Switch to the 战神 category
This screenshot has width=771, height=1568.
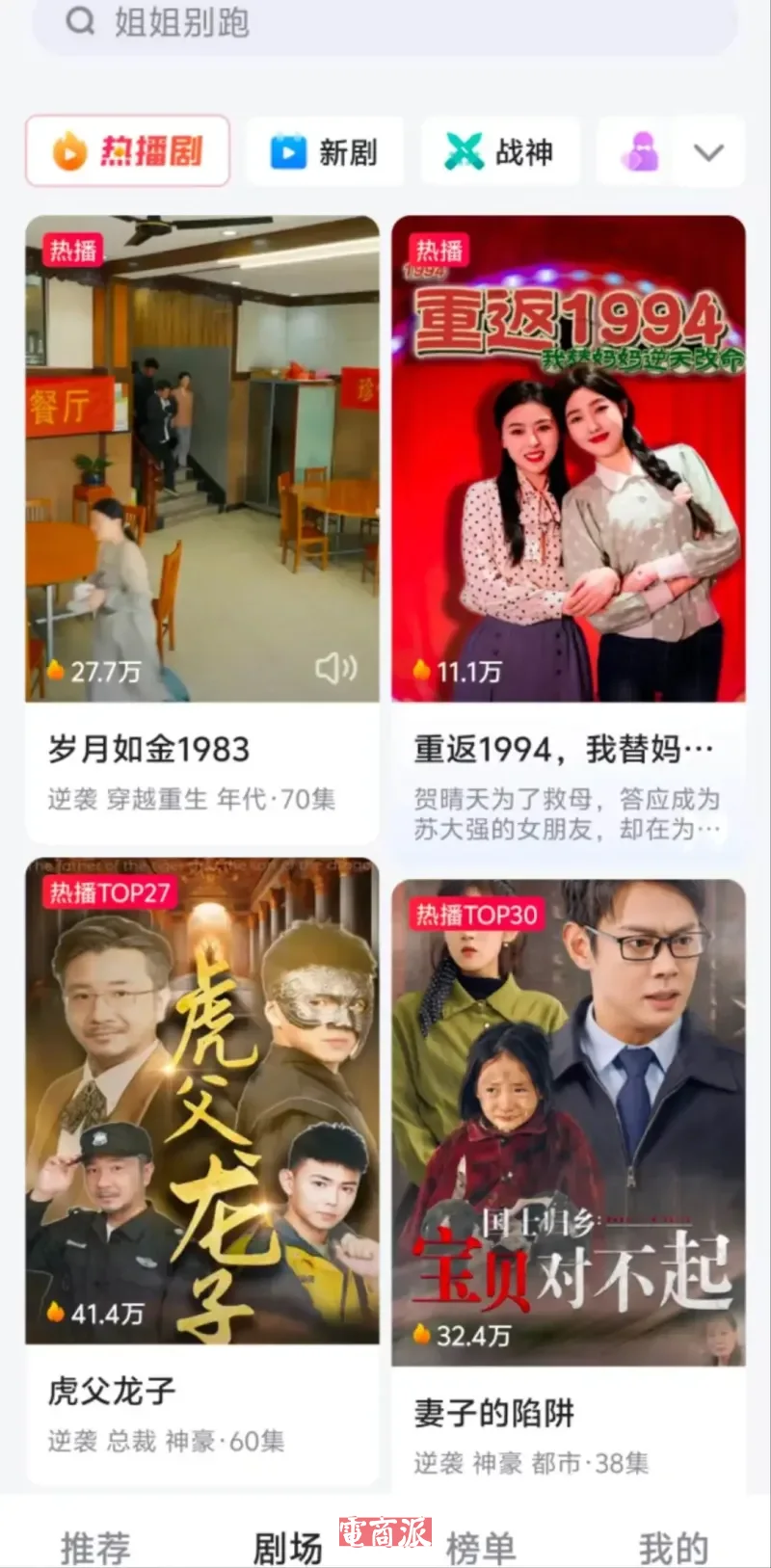[499, 152]
